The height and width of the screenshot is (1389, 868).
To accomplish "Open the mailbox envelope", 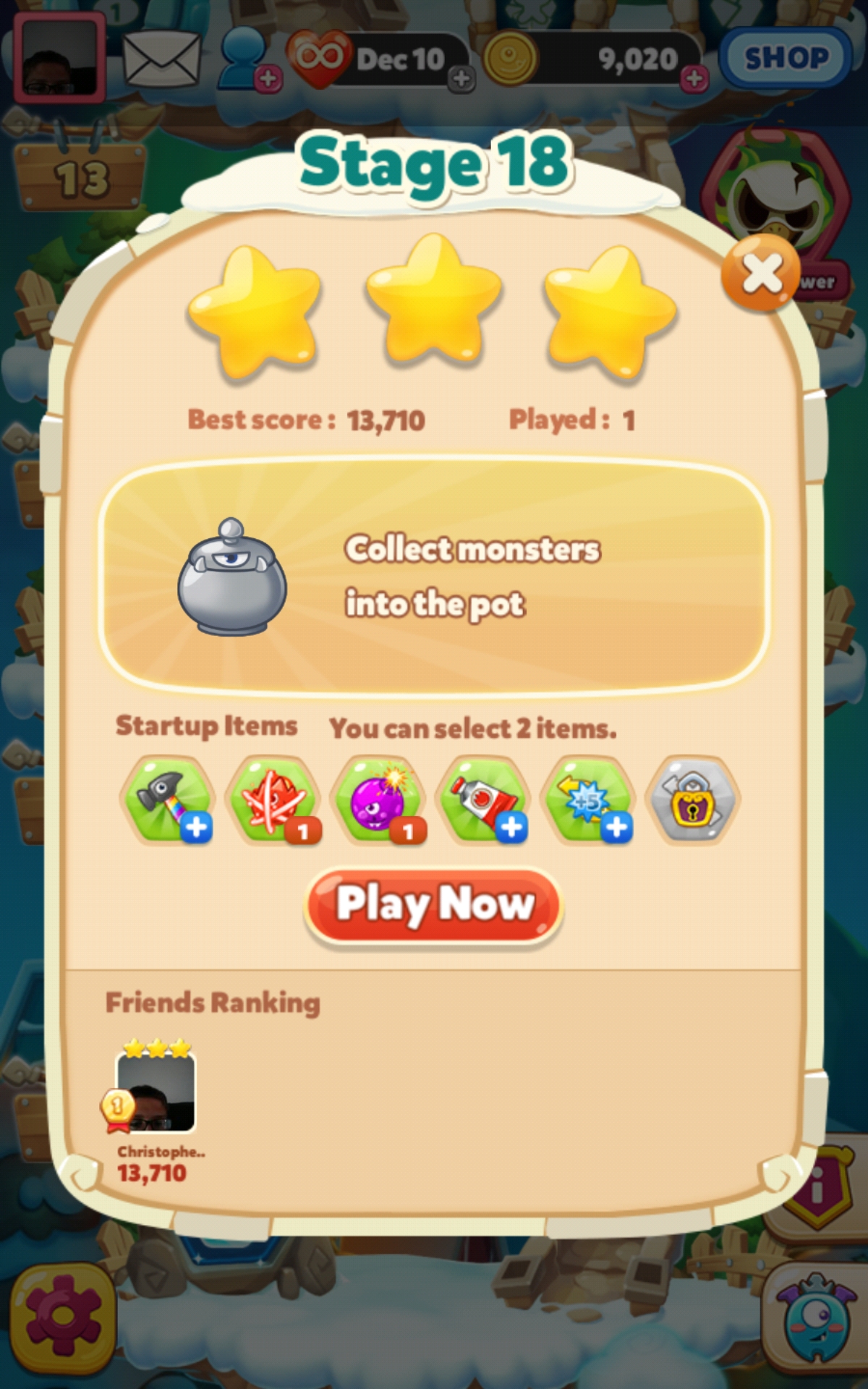I will coord(161,58).
